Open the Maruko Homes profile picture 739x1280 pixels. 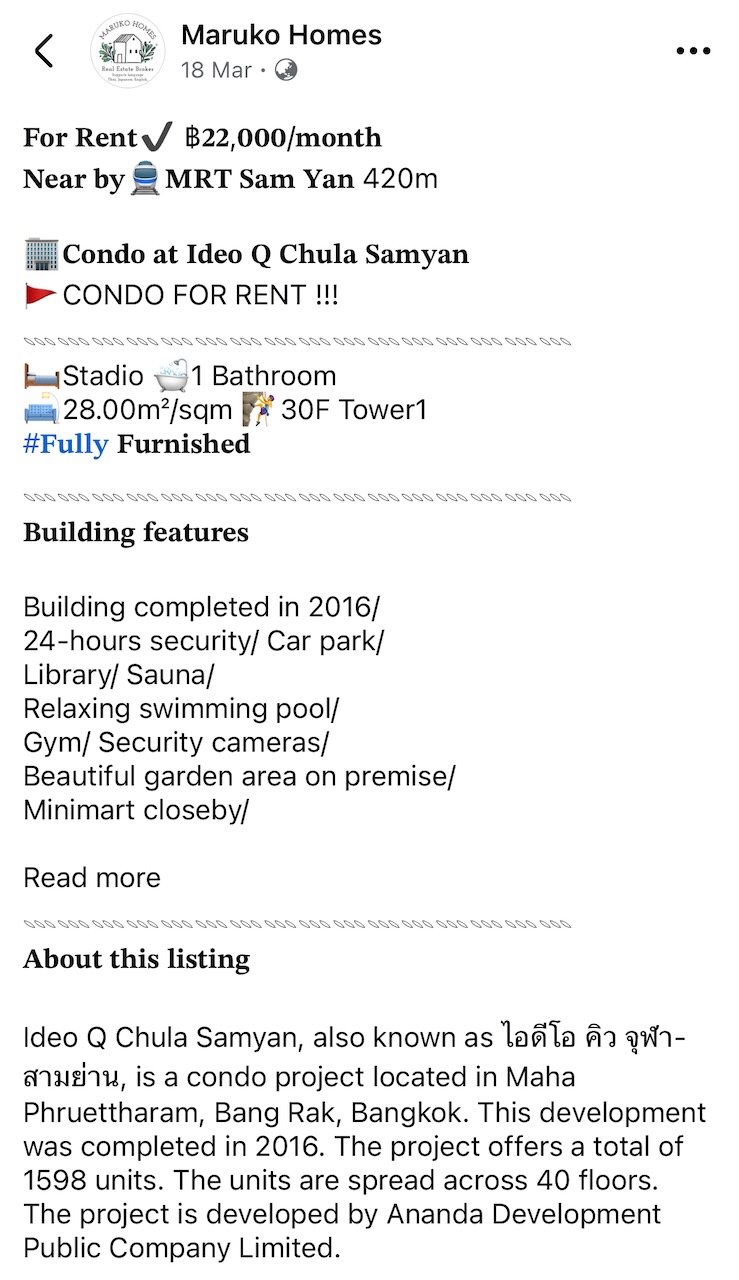(127, 52)
